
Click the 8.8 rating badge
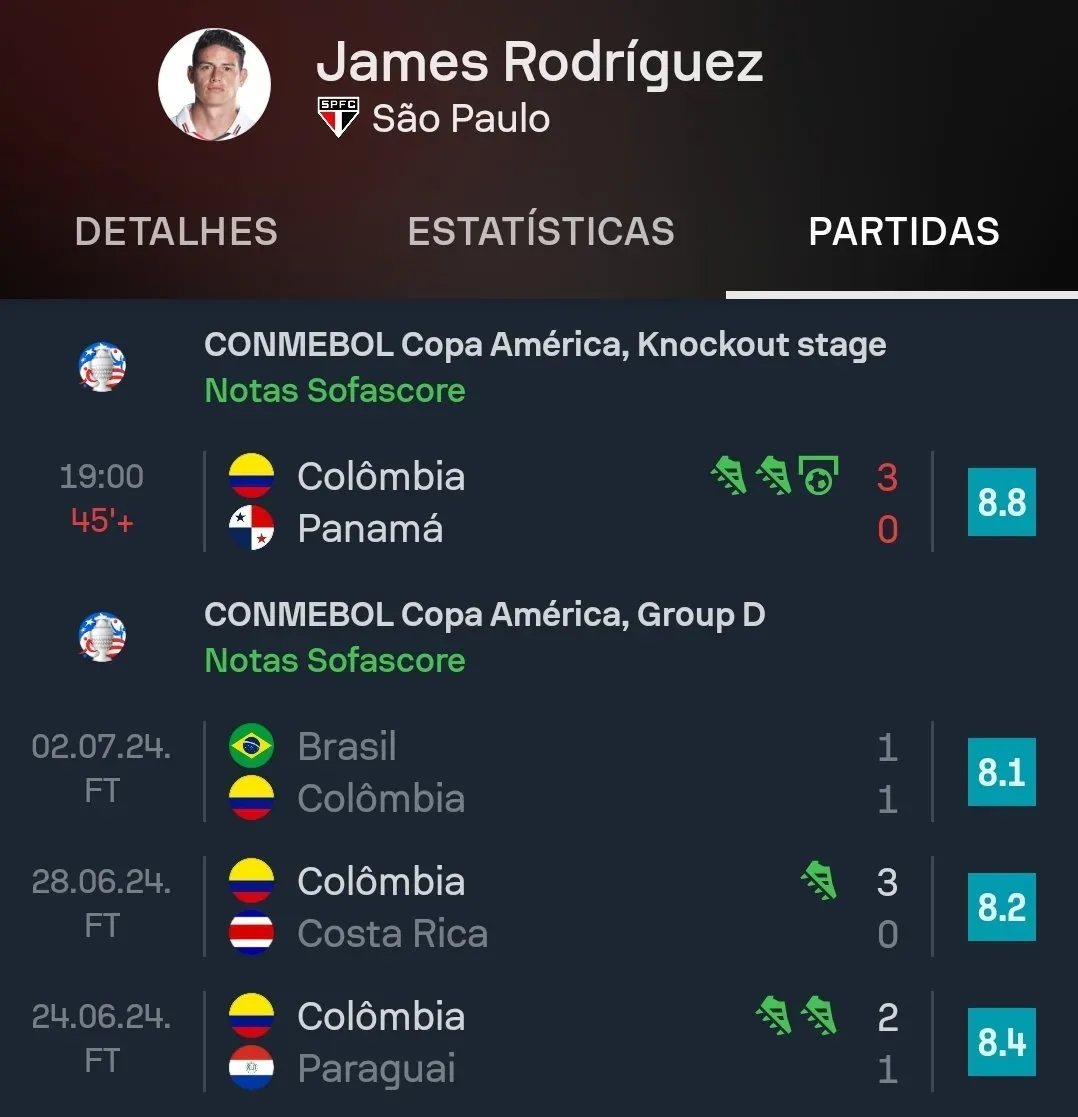pyautogui.click(x=1002, y=502)
